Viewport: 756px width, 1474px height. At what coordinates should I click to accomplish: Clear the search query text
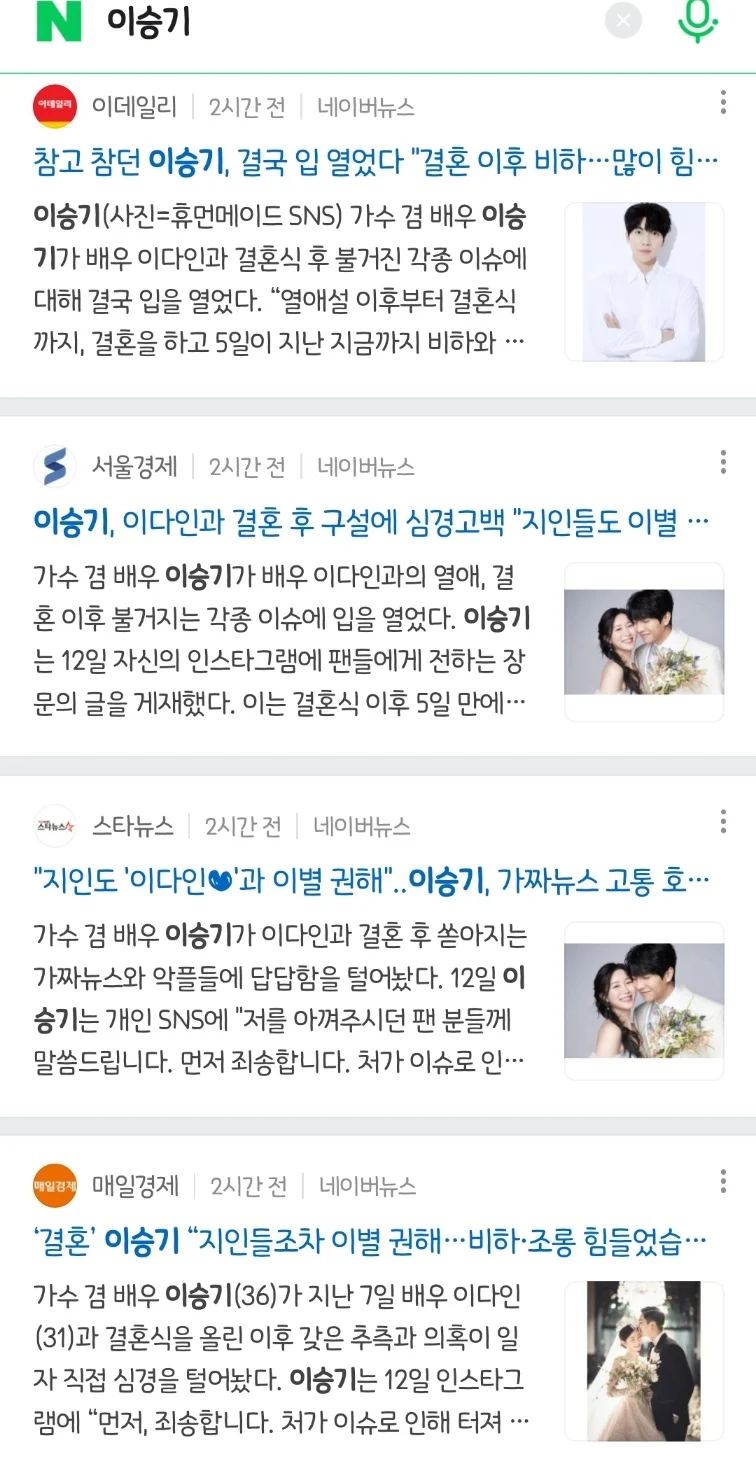coord(623,21)
